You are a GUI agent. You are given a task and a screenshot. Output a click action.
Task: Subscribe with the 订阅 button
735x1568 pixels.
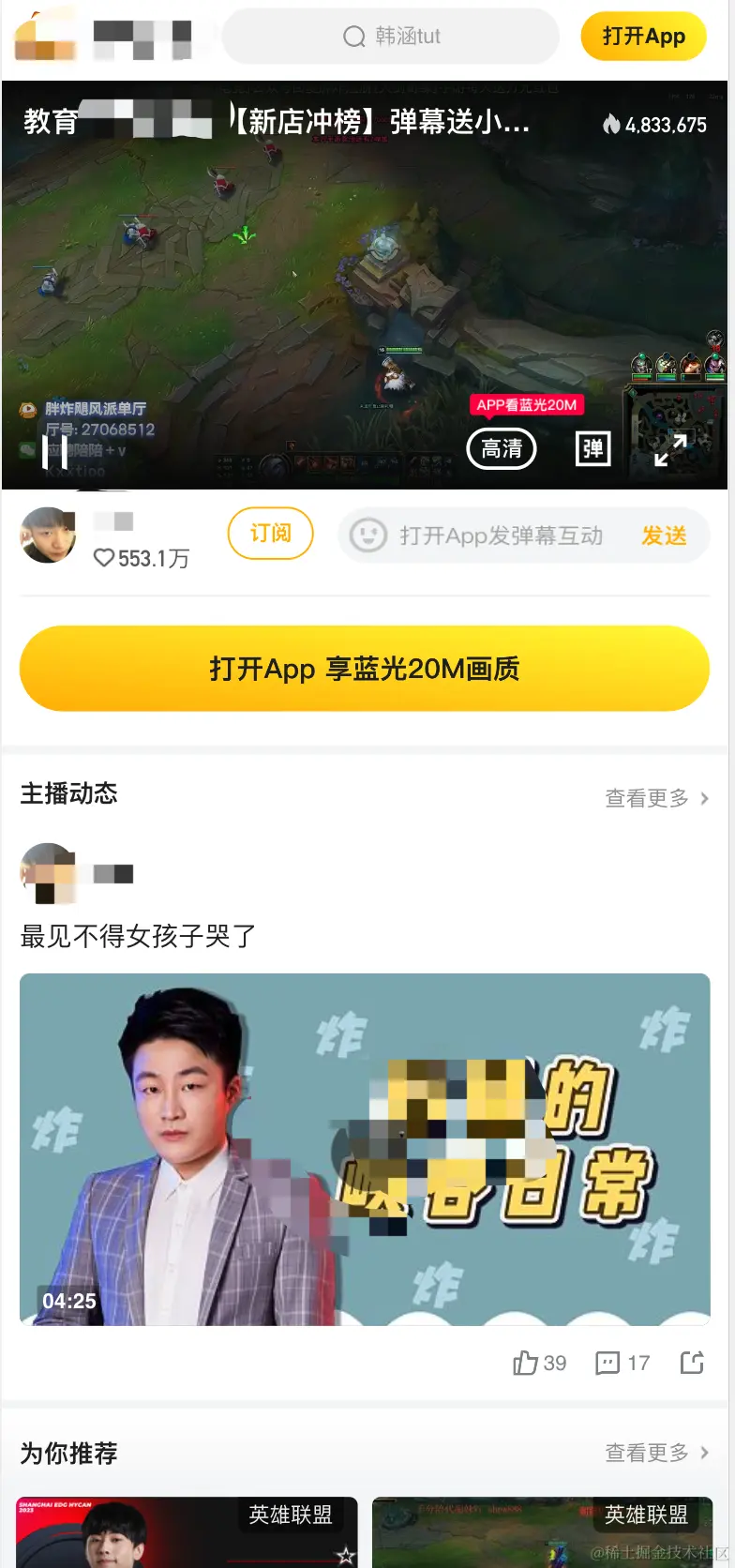(270, 534)
